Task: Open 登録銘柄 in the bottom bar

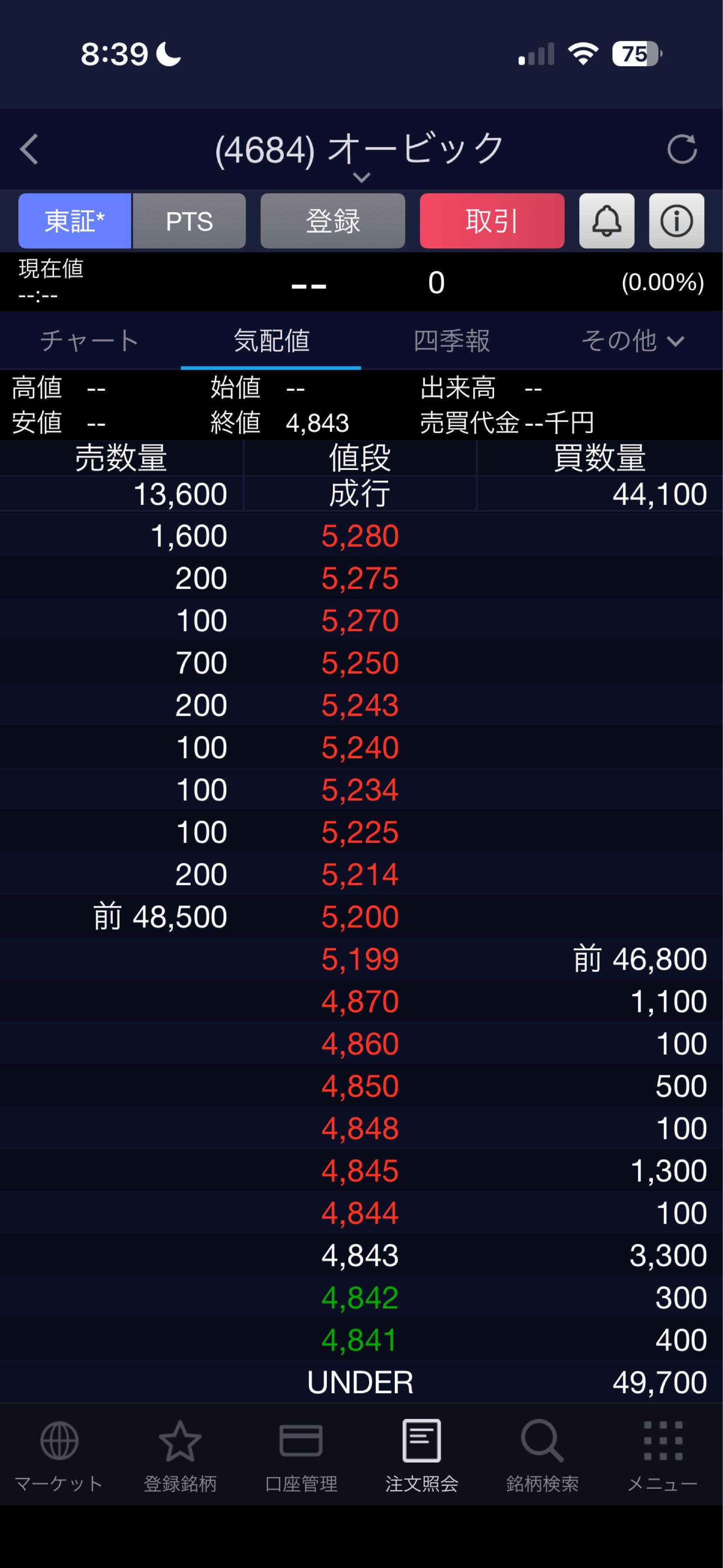Action: (x=180, y=1455)
